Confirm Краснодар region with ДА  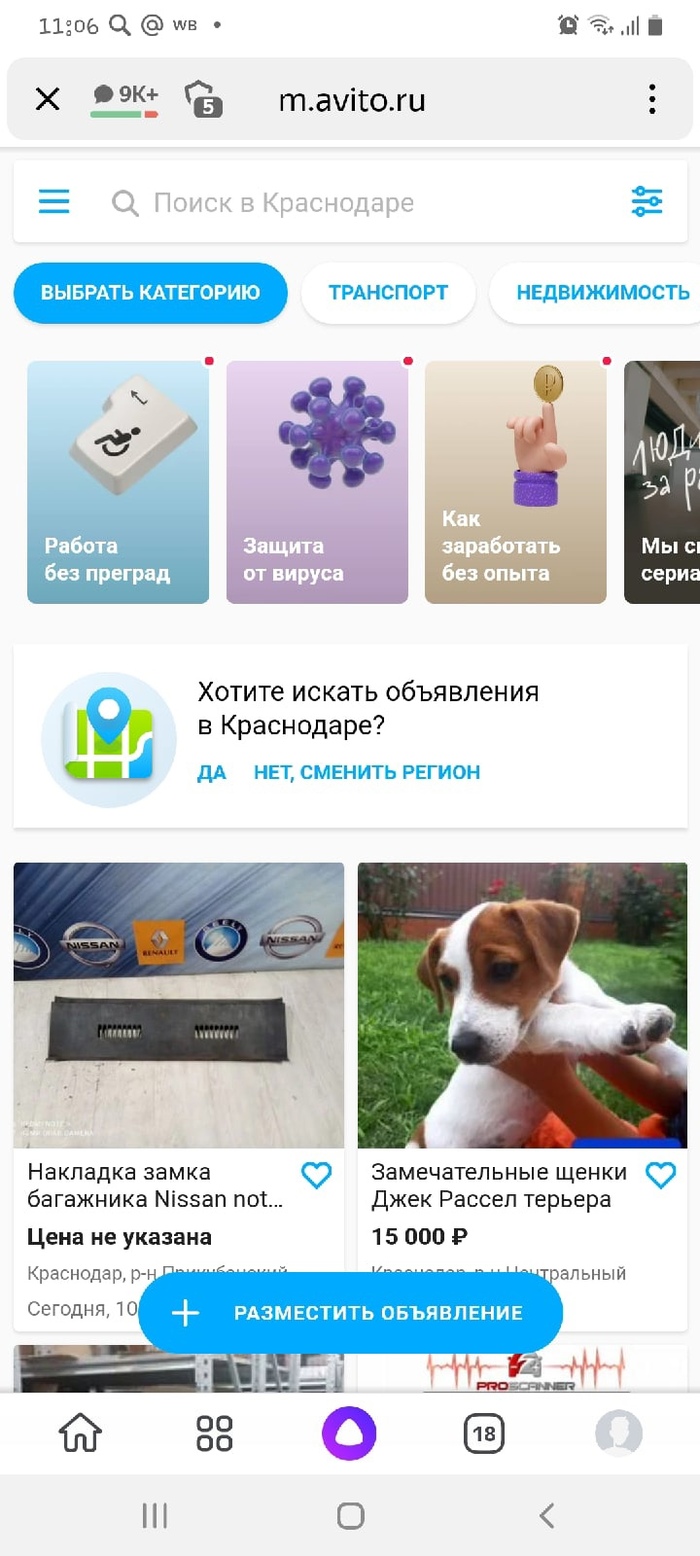[212, 772]
